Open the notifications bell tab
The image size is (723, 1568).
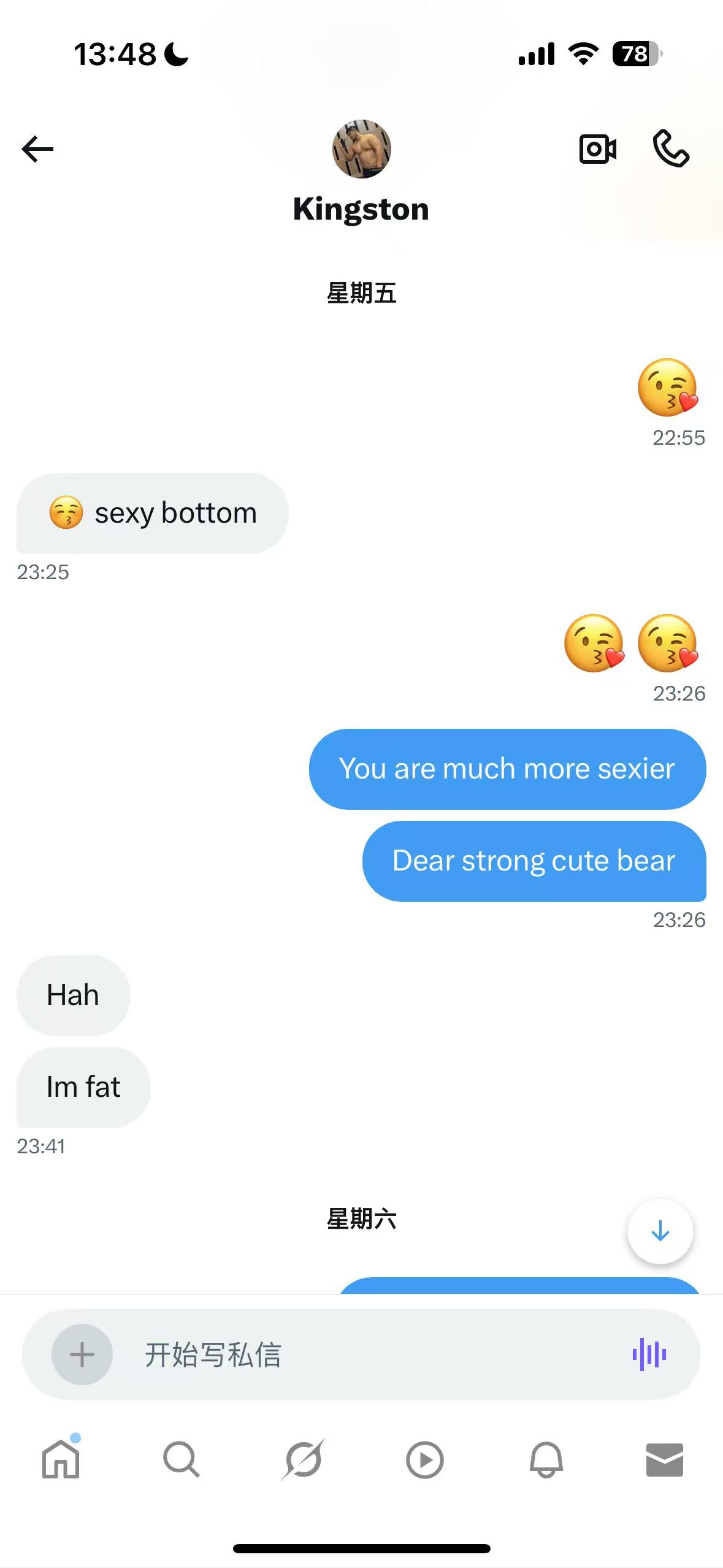coord(546,1460)
